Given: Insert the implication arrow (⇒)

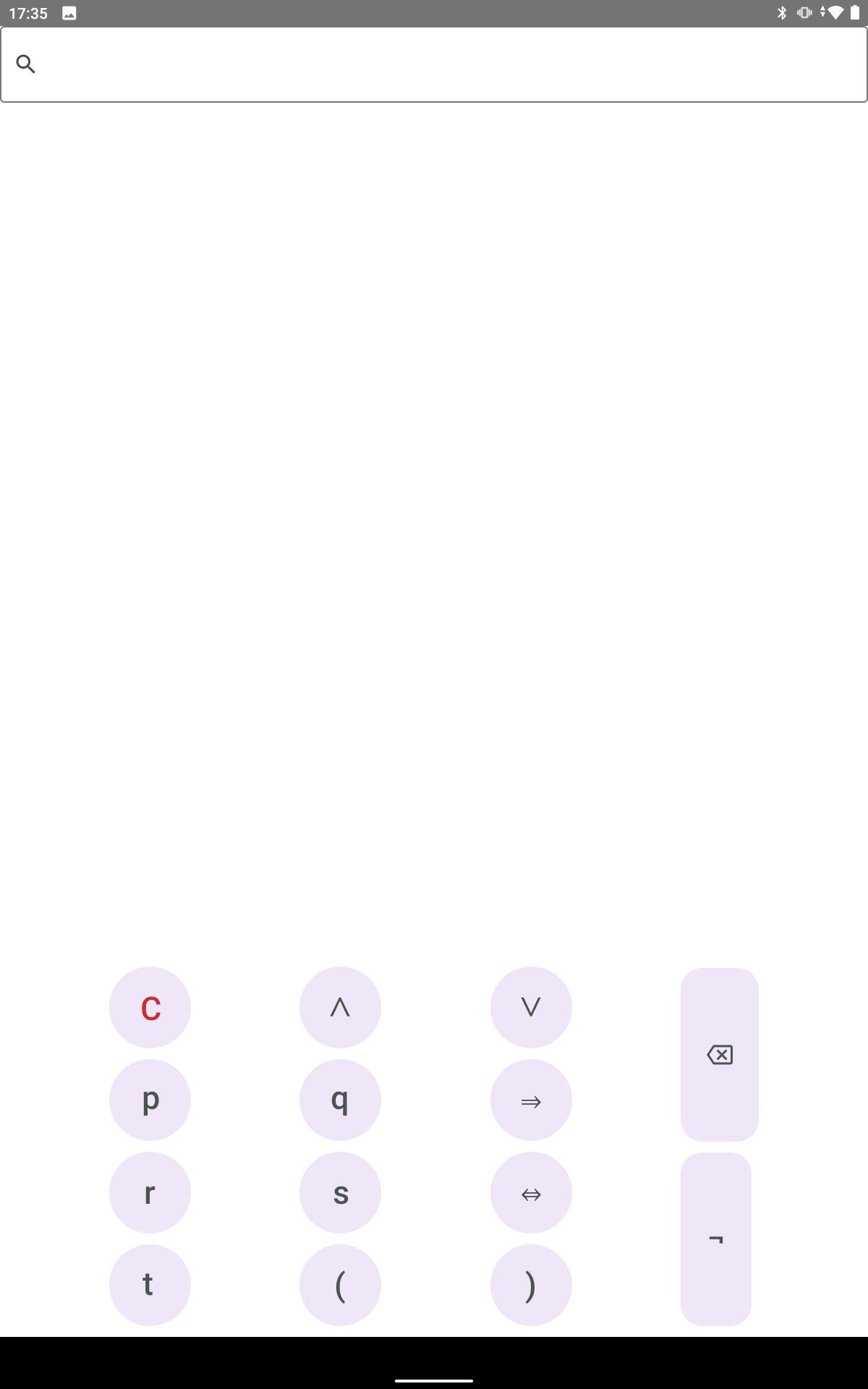Looking at the screenshot, I should pyautogui.click(x=531, y=1100).
